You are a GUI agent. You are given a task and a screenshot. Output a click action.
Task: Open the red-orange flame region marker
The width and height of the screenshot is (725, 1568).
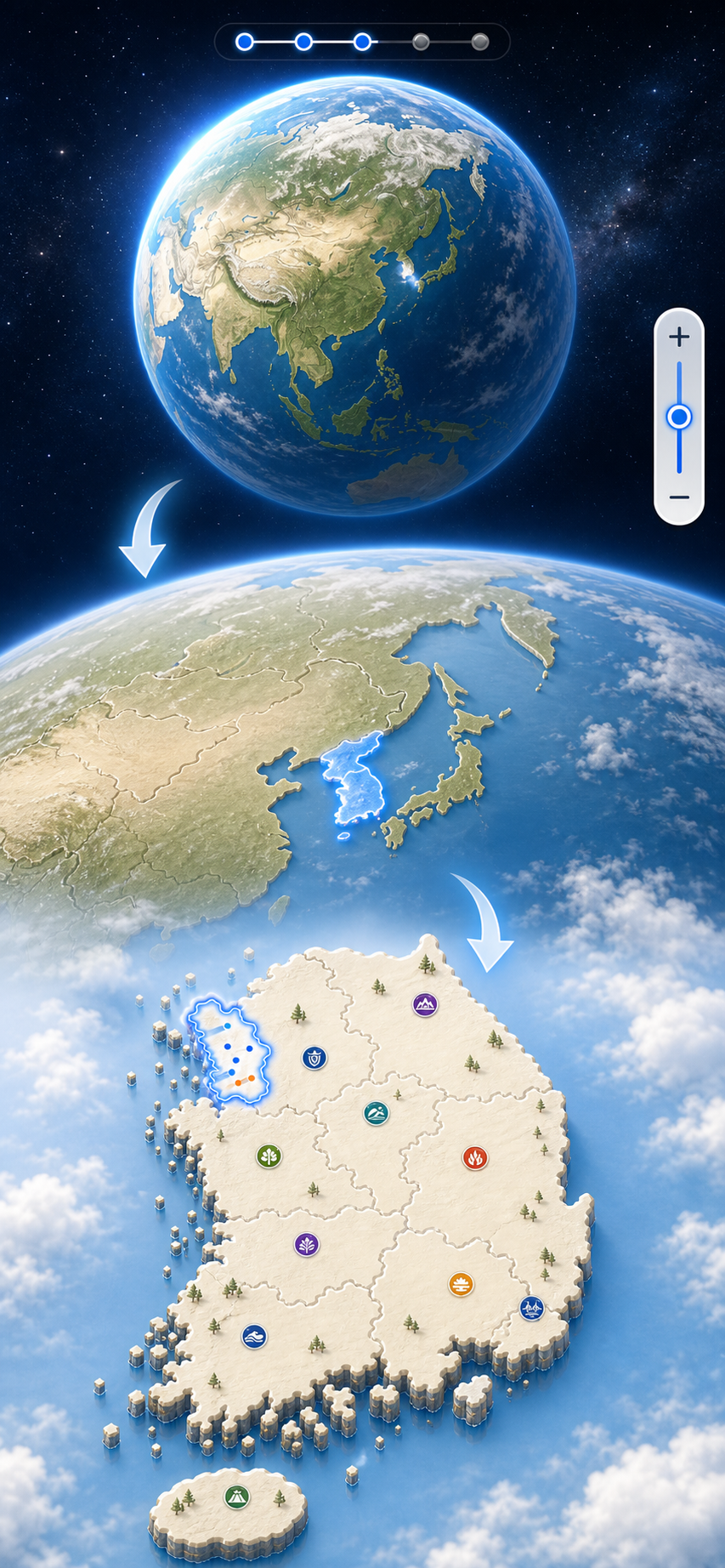[x=475, y=1157]
